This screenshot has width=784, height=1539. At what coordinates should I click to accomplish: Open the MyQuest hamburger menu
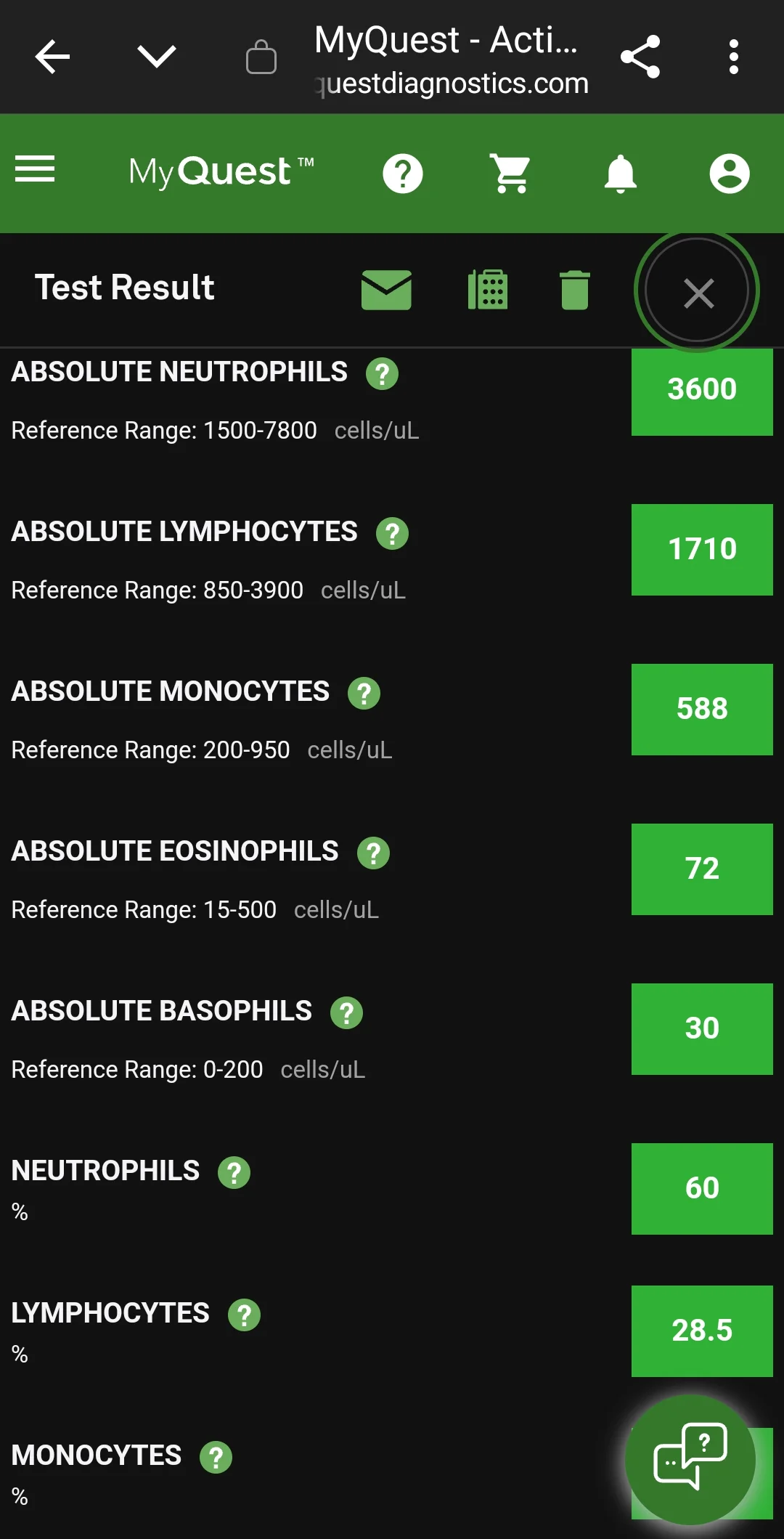(35, 169)
